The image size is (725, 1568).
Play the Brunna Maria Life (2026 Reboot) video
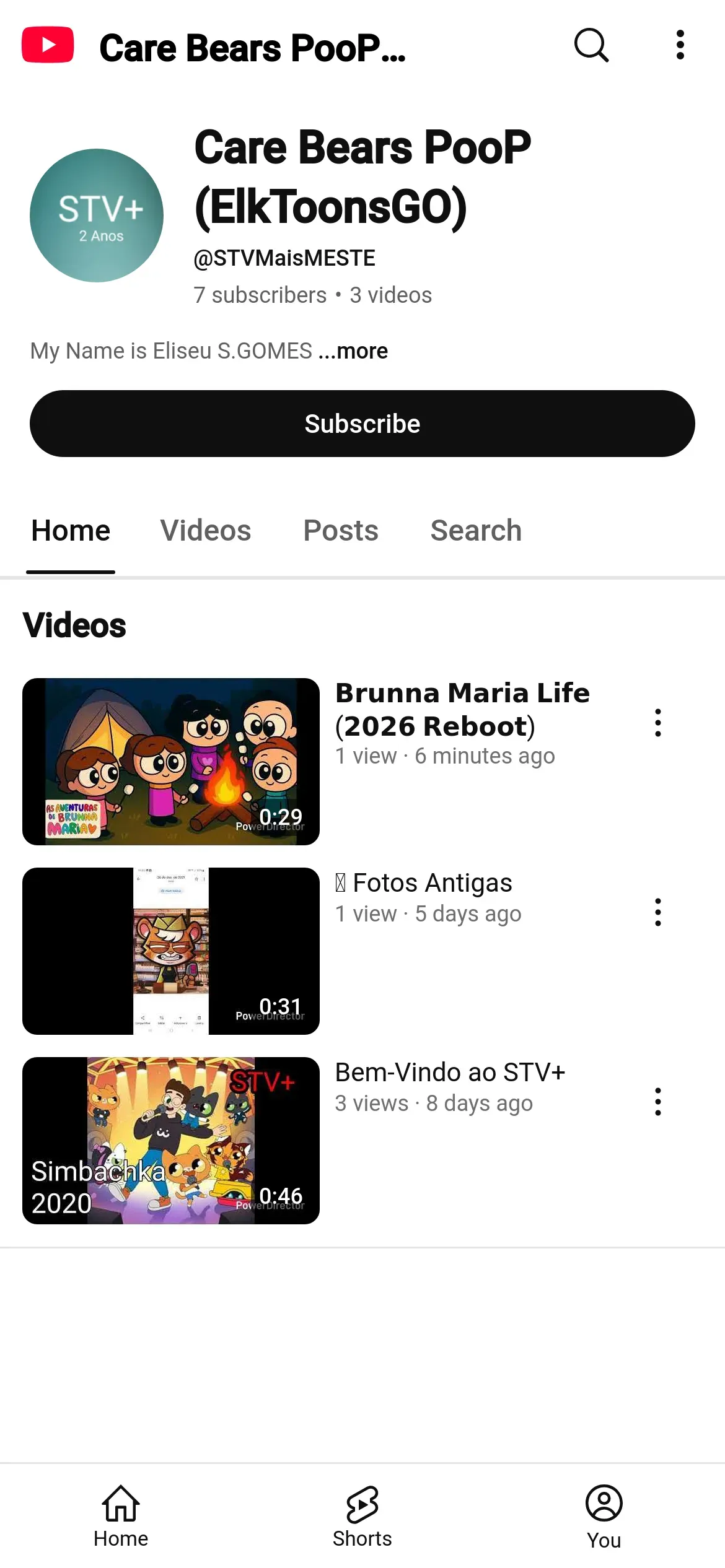[x=171, y=761]
